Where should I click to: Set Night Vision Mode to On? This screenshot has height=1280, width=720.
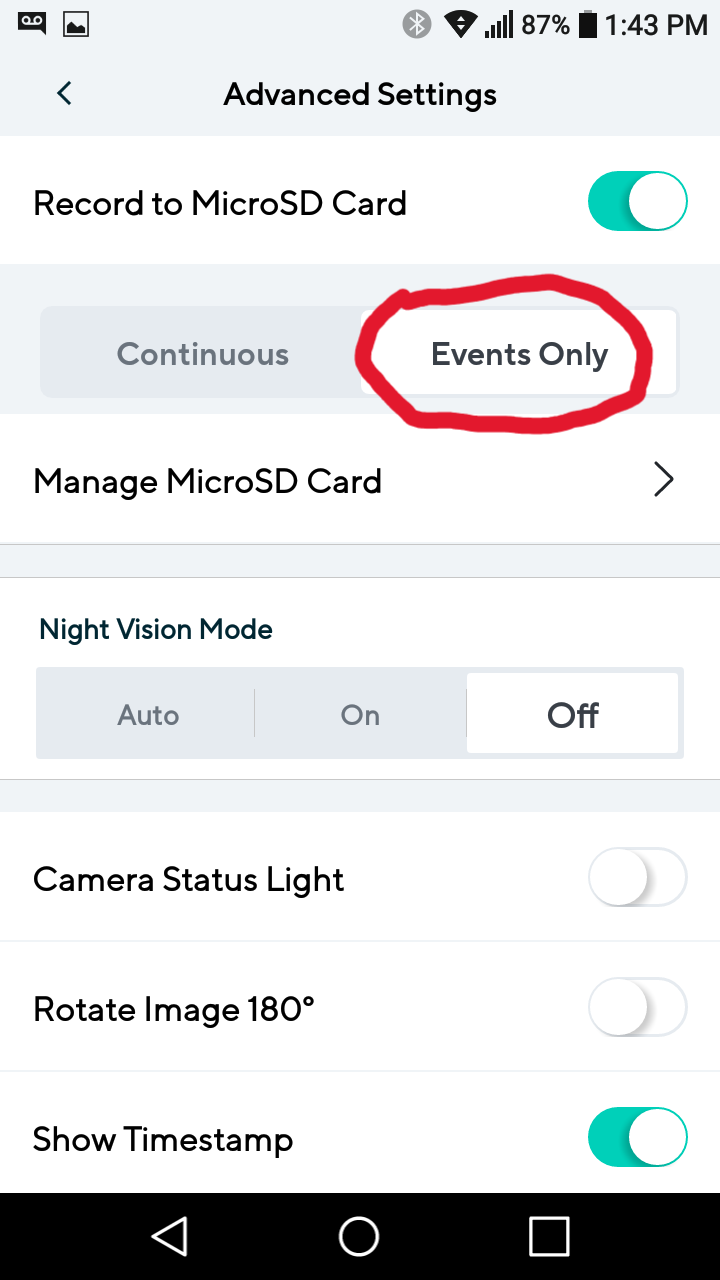[360, 715]
